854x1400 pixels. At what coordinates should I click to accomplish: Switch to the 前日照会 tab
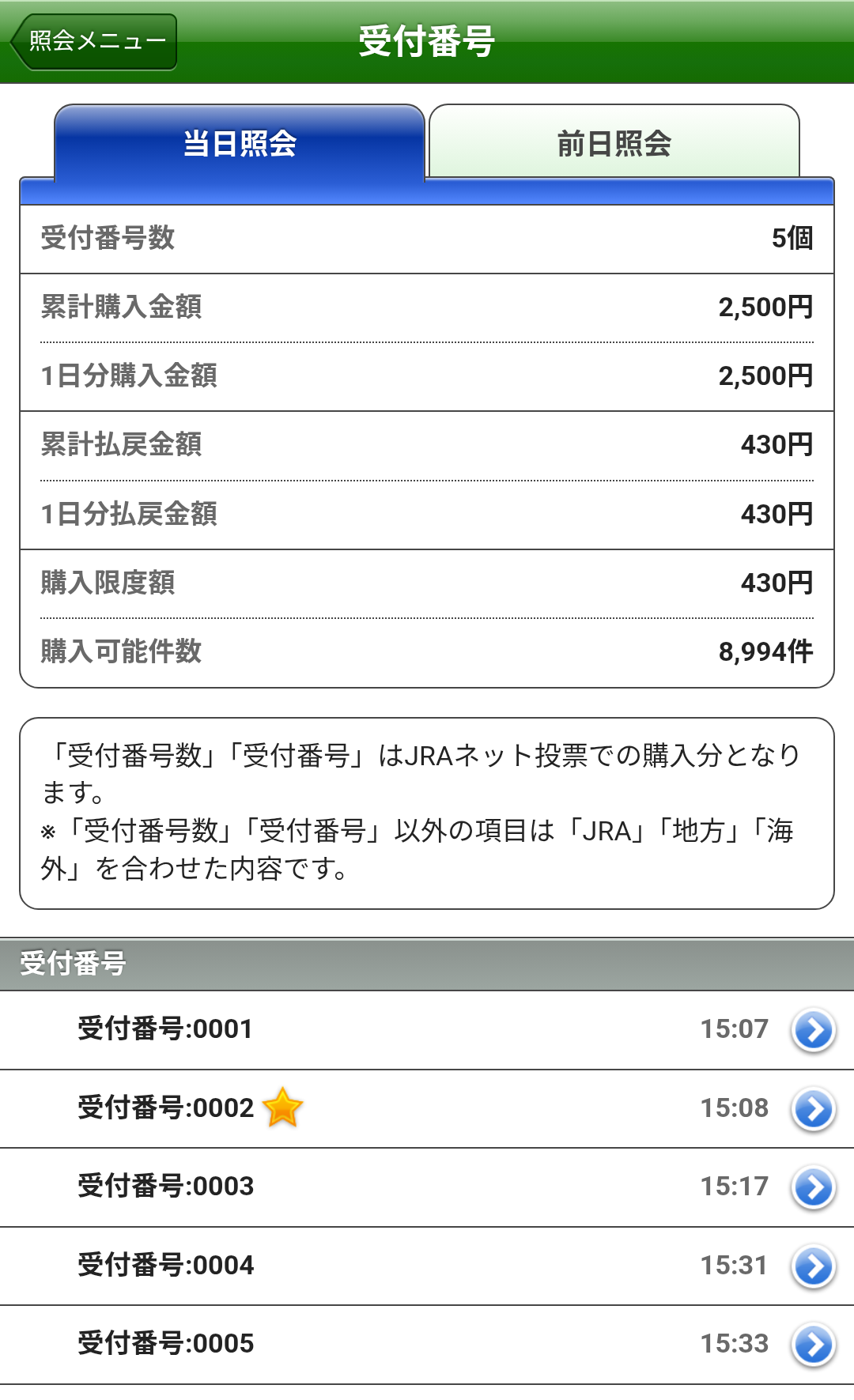(614, 143)
